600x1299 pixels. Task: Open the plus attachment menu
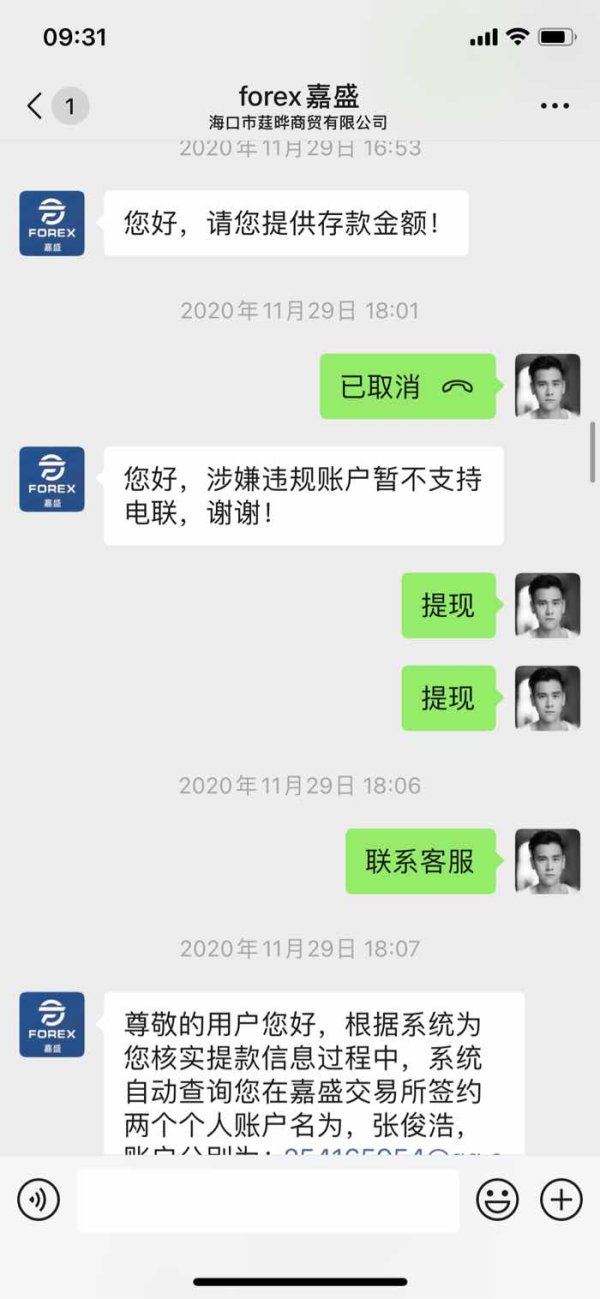(x=561, y=1199)
